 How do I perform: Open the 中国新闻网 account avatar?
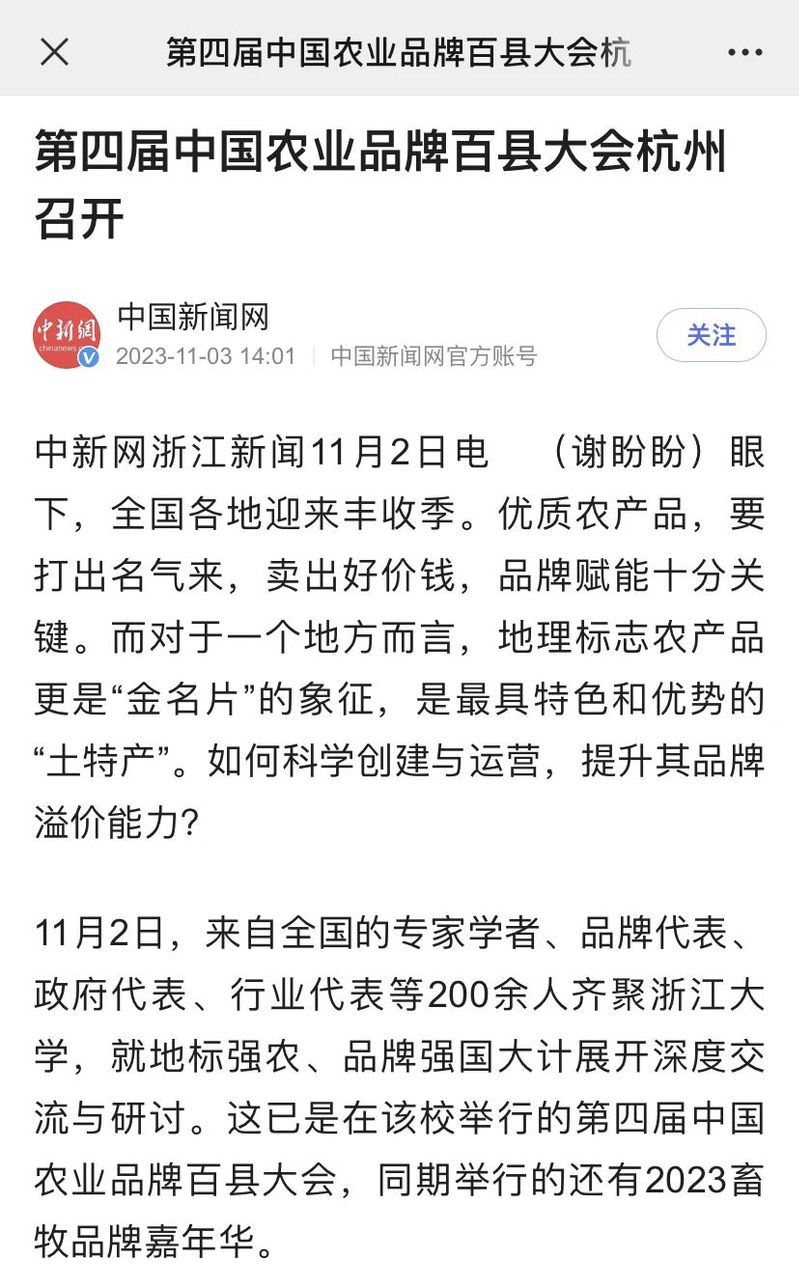point(67,335)
